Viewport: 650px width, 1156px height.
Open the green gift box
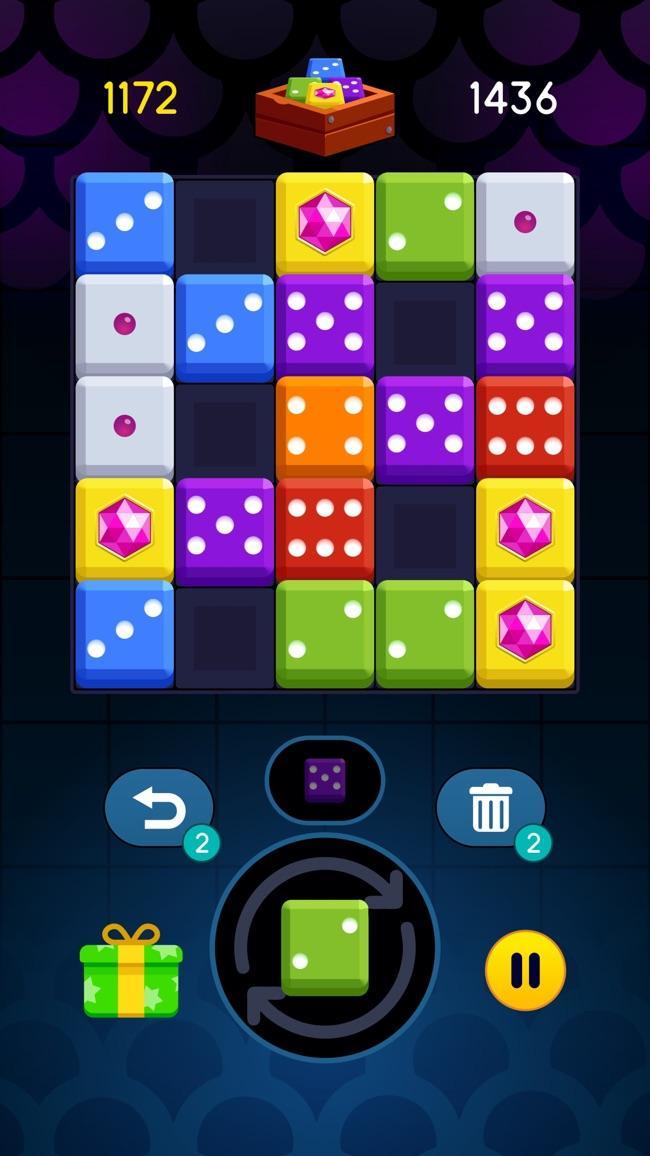click(131, 973)
